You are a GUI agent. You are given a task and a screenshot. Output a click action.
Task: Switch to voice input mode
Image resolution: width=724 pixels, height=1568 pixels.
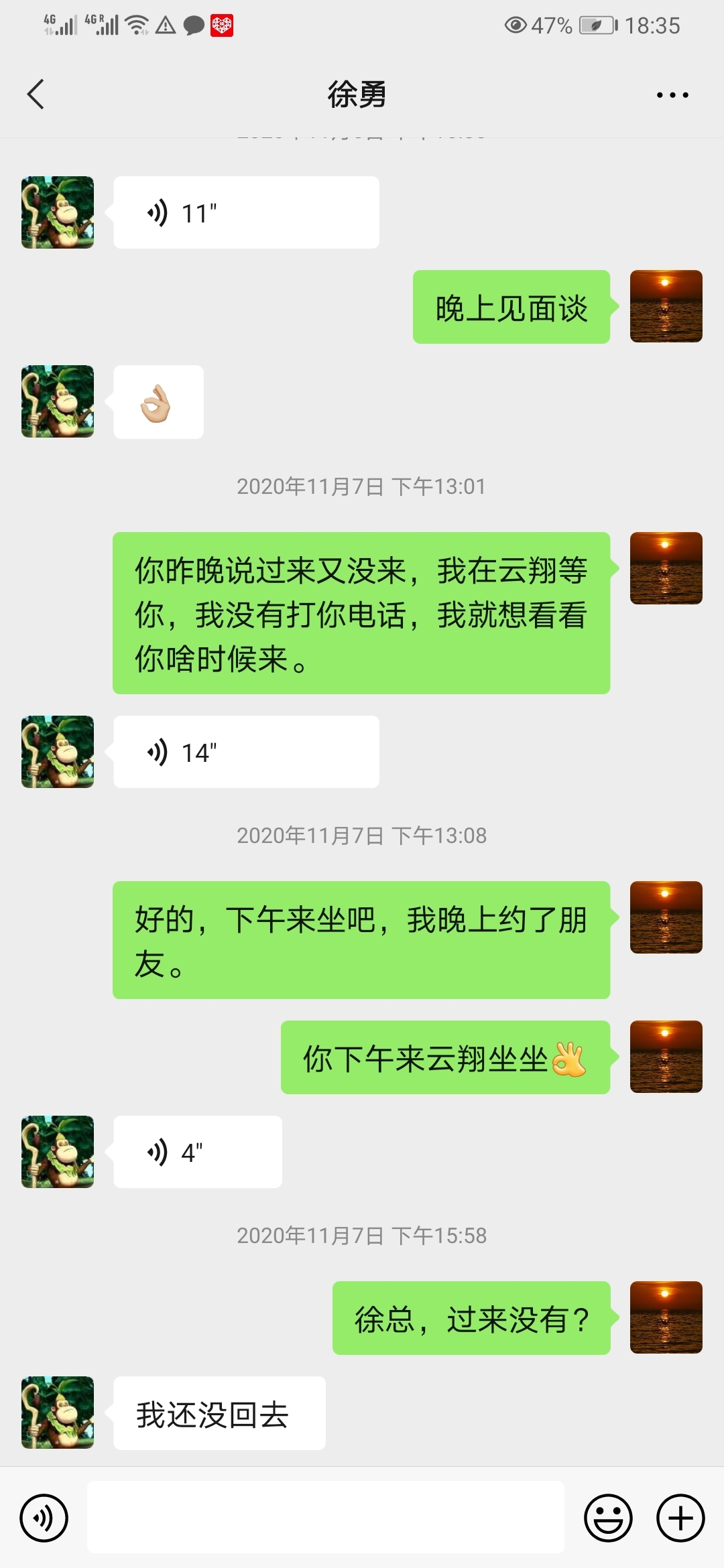[44, 1518]
